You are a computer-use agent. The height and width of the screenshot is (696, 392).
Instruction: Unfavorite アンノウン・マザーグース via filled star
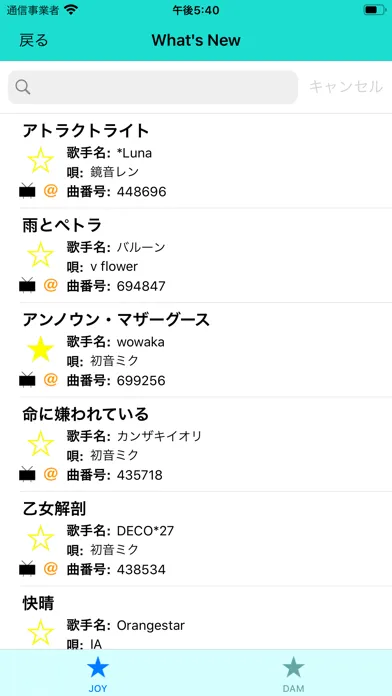40,349
